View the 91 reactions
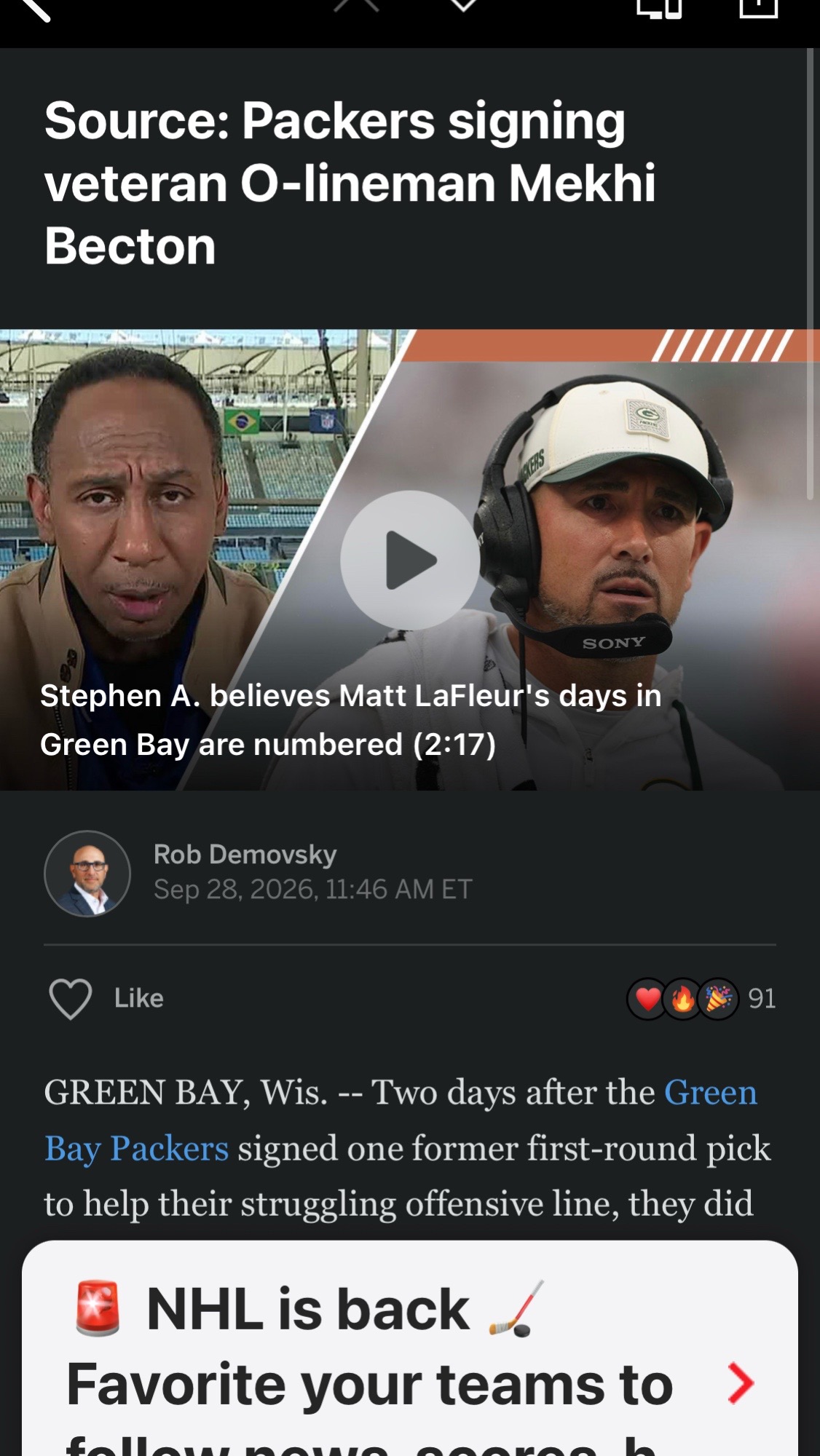Viewport: 820px width, 1456px height. coord(701,998)
